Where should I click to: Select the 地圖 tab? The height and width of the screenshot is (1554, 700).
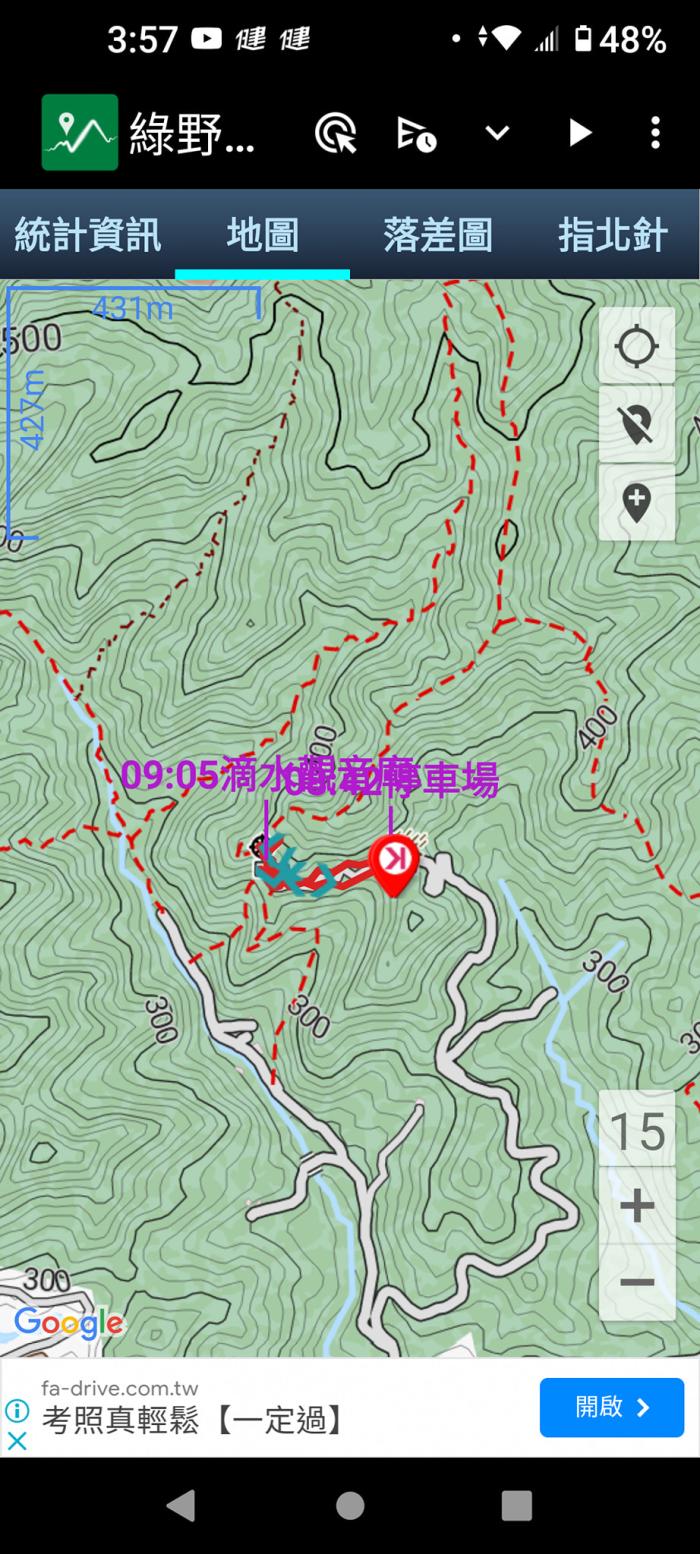(x=262, y=235)
